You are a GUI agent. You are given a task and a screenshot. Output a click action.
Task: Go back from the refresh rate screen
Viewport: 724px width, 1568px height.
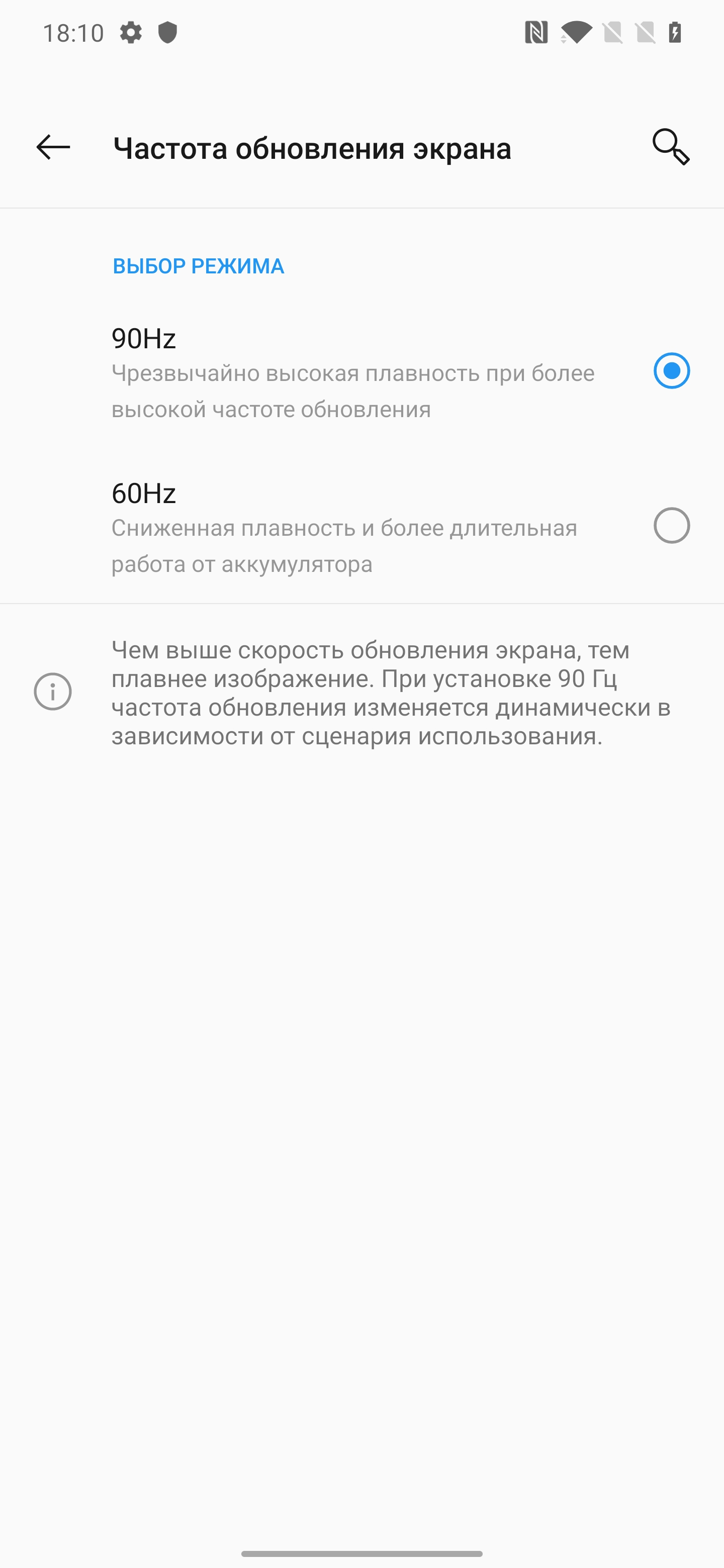53,147
